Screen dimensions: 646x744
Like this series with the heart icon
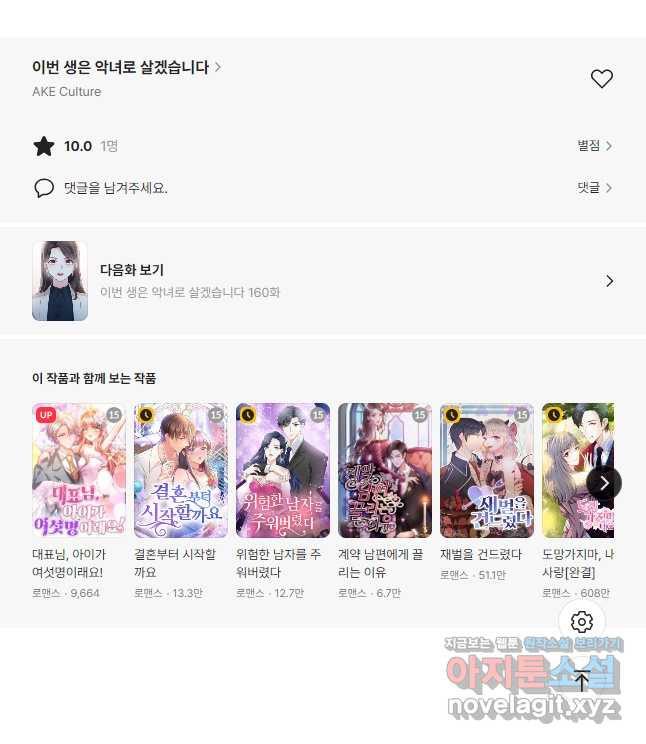coord(601,79)
